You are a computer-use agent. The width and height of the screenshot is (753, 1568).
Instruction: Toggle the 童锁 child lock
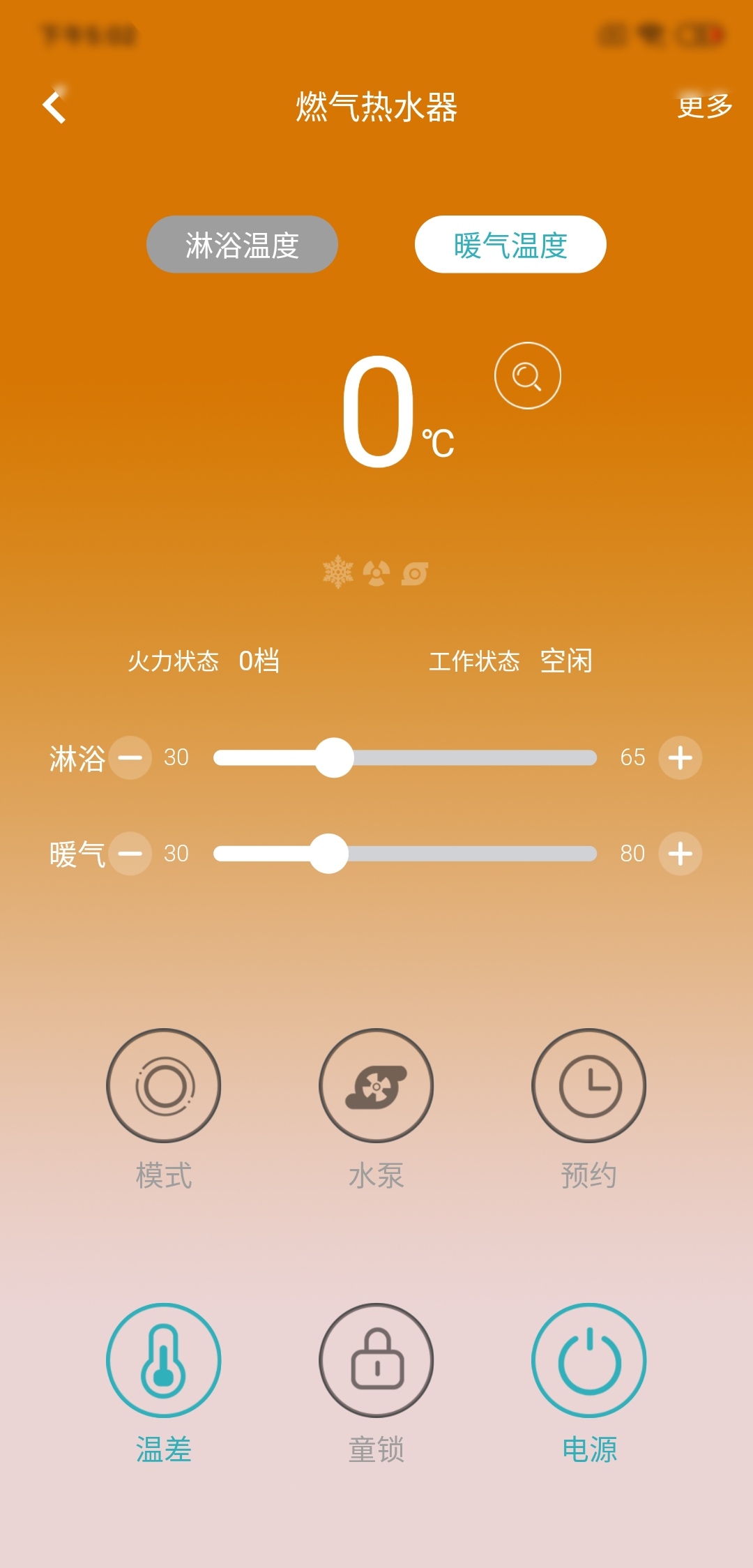click(x=376, y=1360)
